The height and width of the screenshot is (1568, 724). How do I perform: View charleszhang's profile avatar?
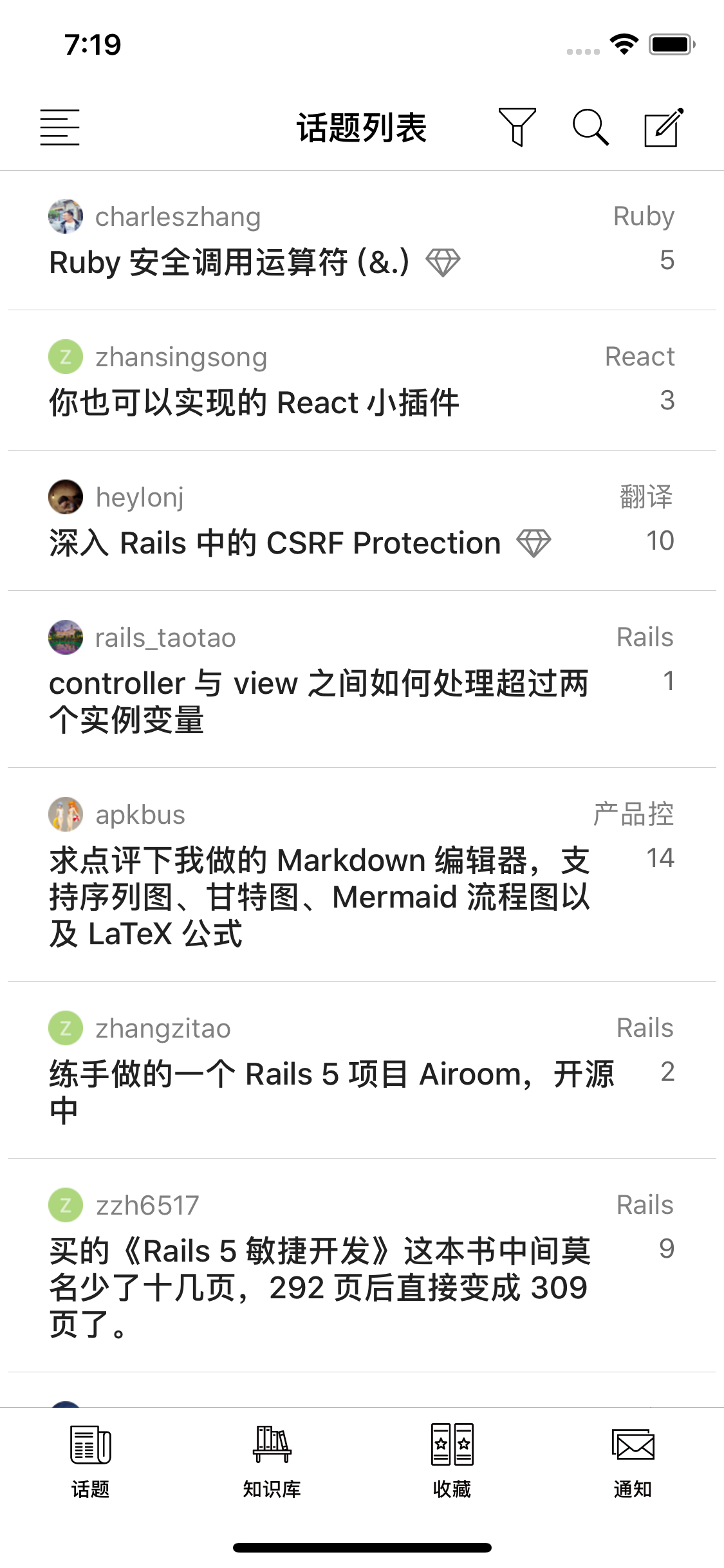pos(66,216)
